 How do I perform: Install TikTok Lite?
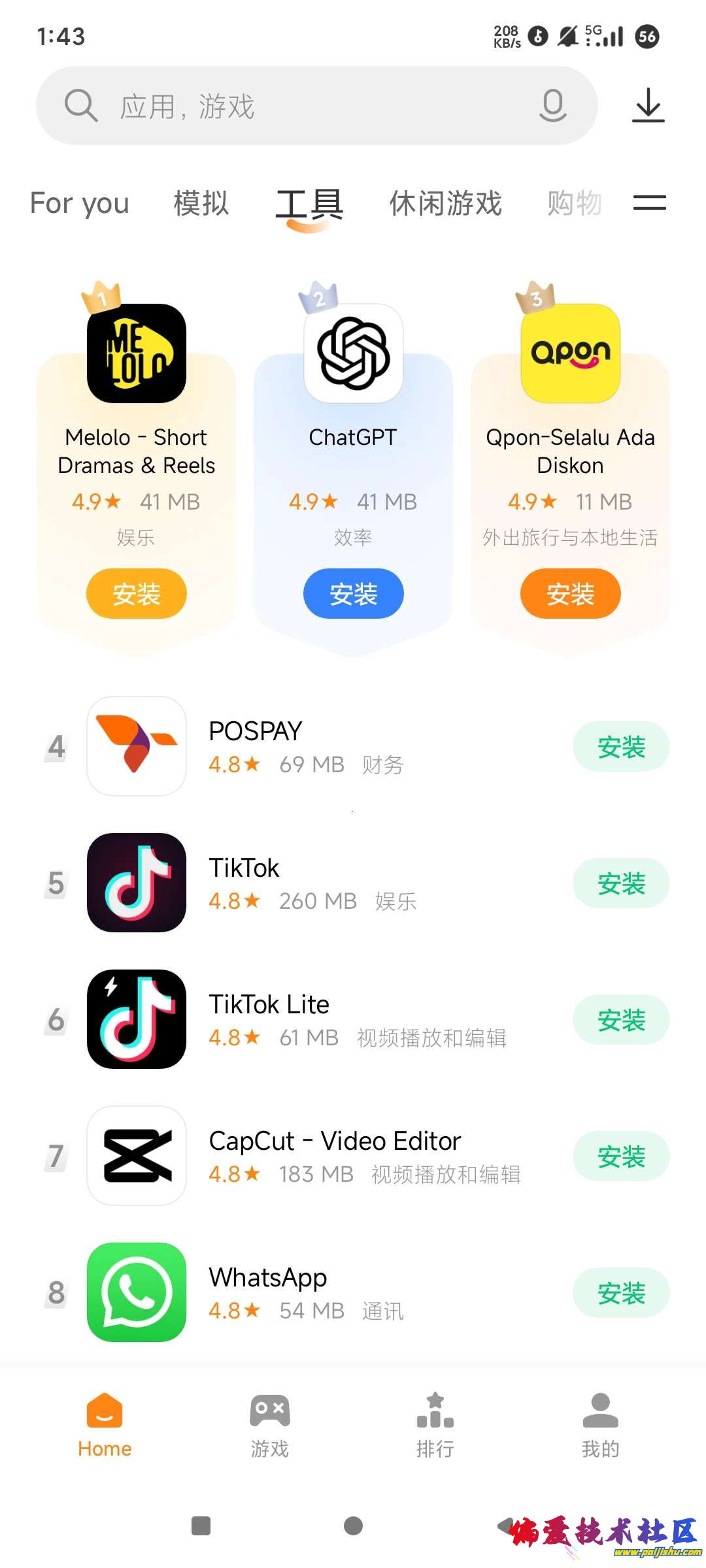(621, 1020)
